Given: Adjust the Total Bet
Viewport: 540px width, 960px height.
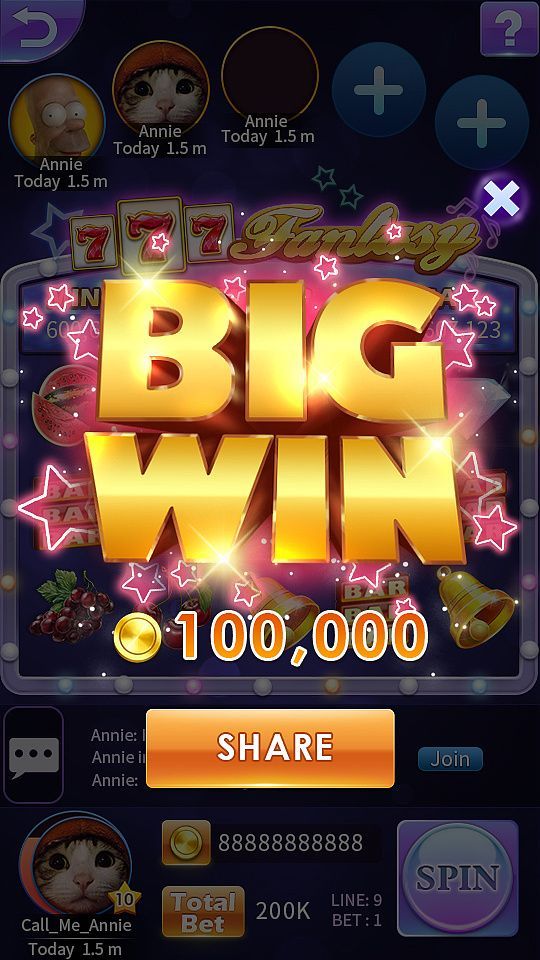Looking at the screenshot, I should point(203,911).
